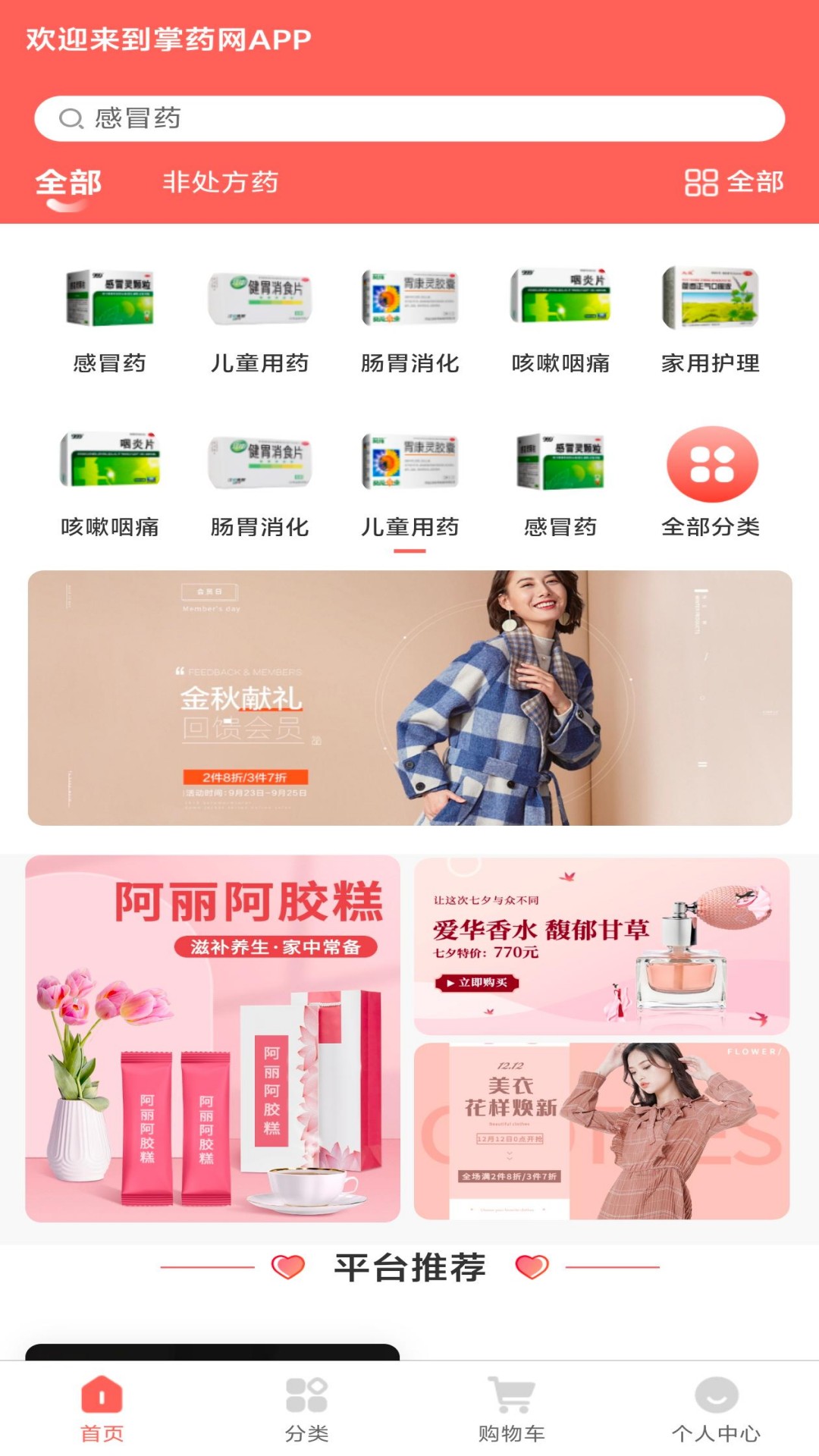Open the 全部分类 red icon
Screen dimensions: 819x1456
click(x=711, y=465)
